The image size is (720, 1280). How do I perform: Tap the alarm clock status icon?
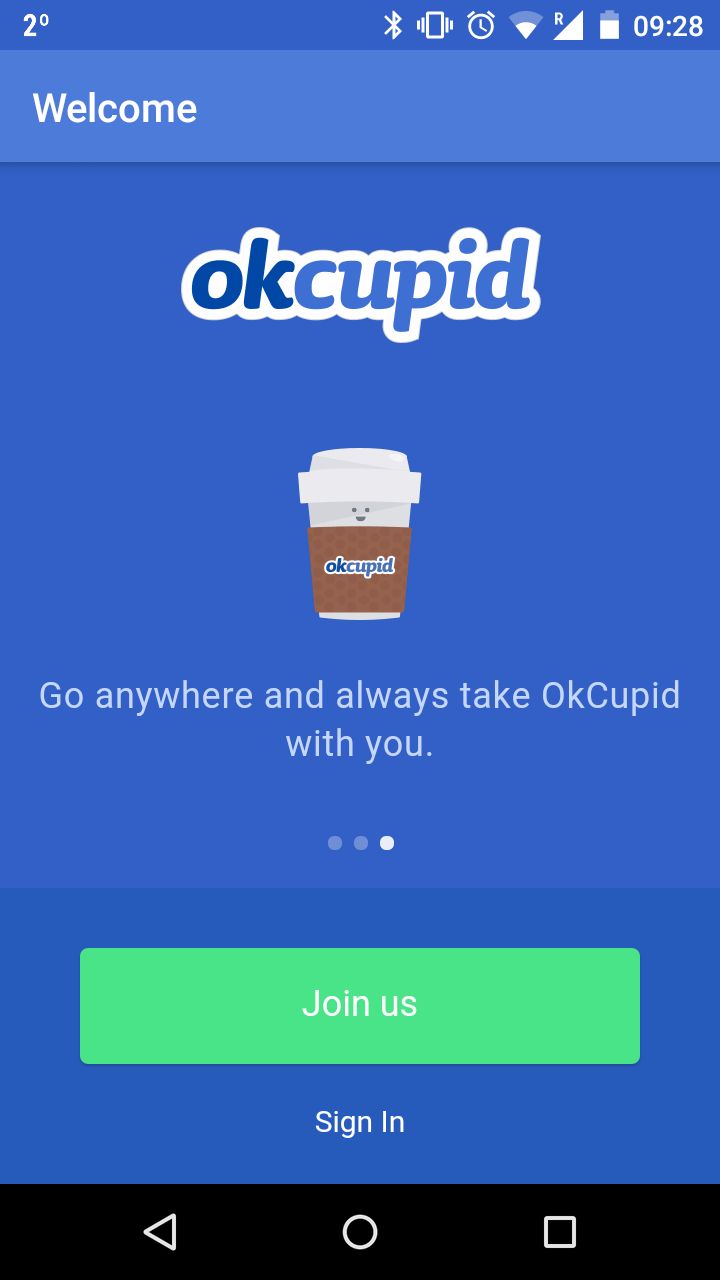coord(479,25)
